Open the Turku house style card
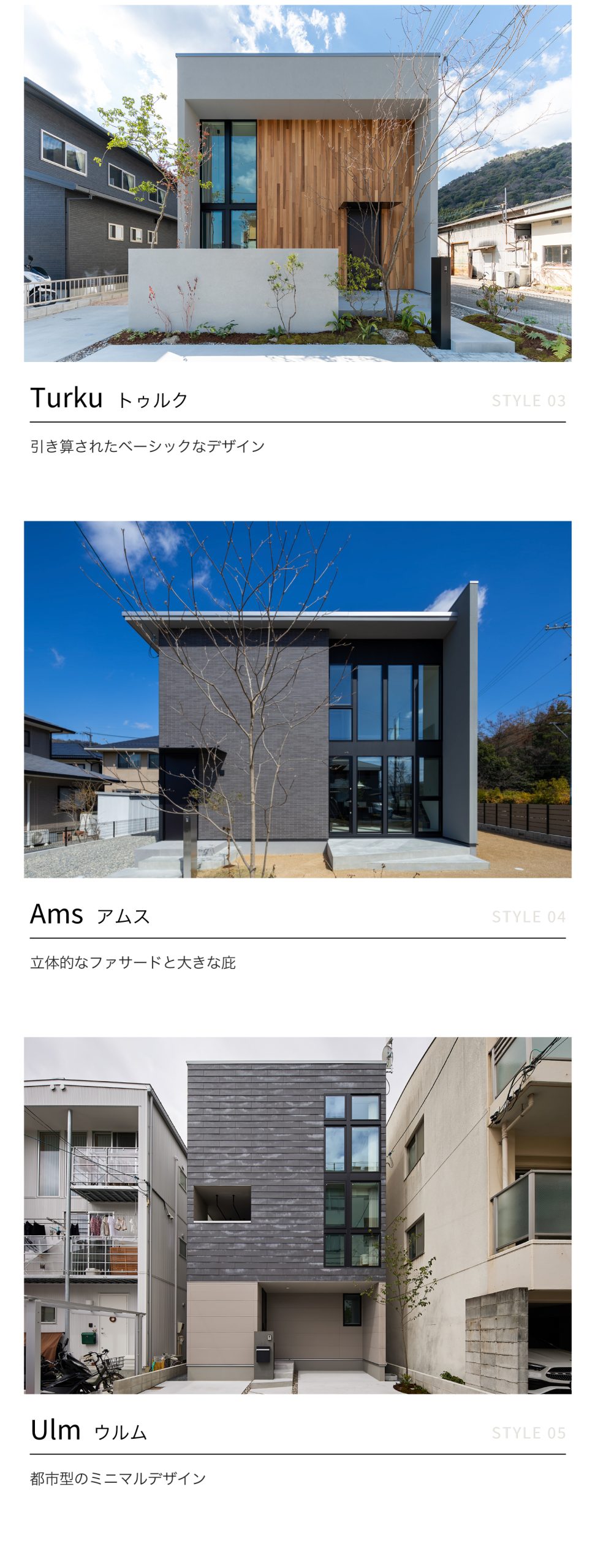 tap(297, 184)
